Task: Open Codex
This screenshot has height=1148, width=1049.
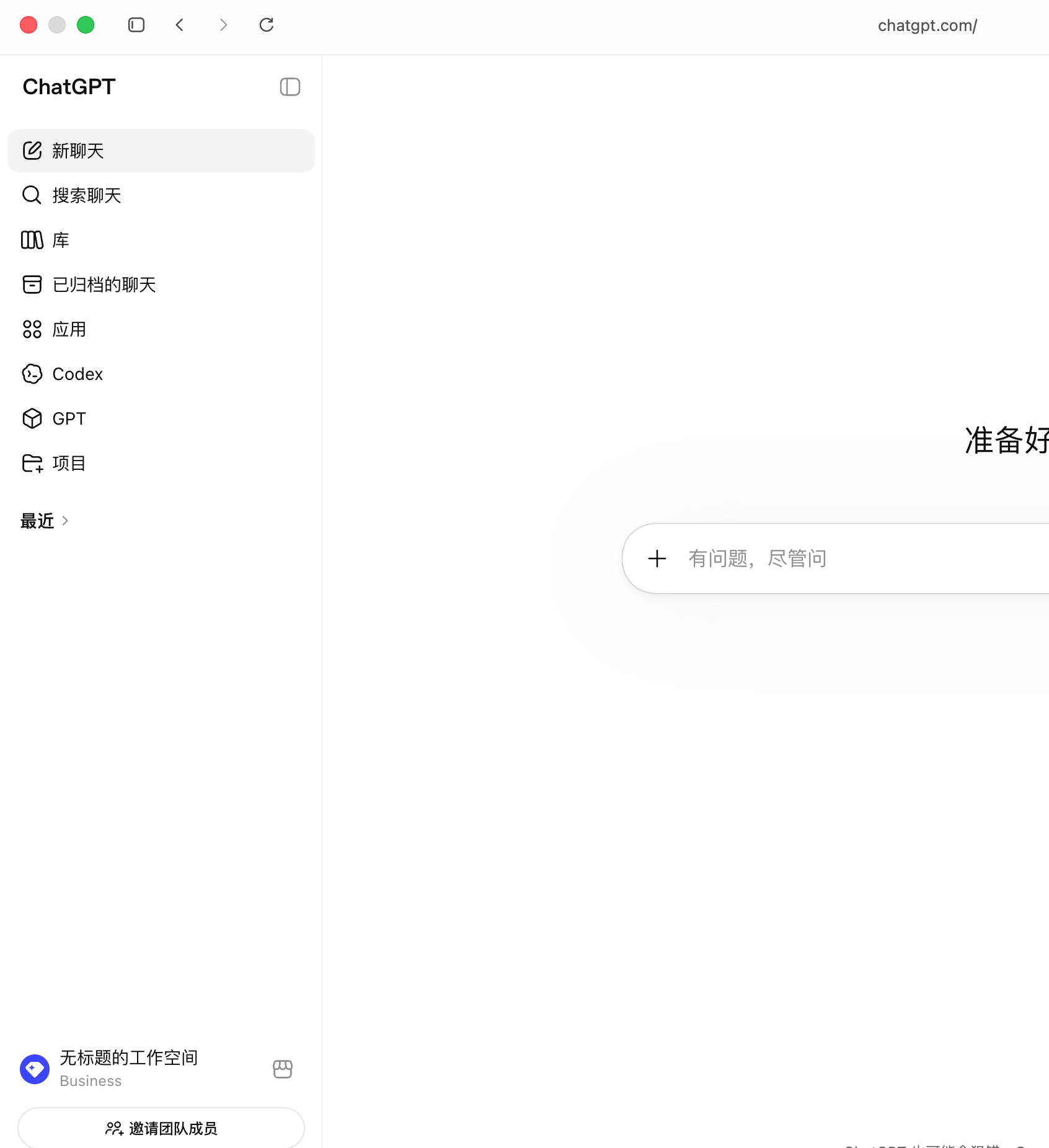Action: pyautogui.click(x=161, y=374)
